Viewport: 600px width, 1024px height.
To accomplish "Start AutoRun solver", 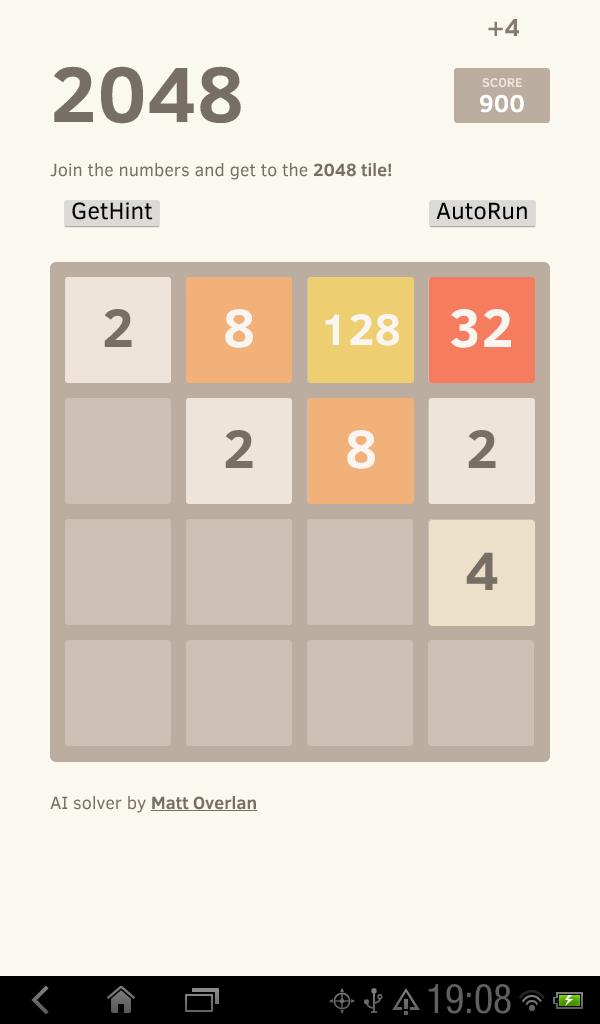I will tap(482, 212).
